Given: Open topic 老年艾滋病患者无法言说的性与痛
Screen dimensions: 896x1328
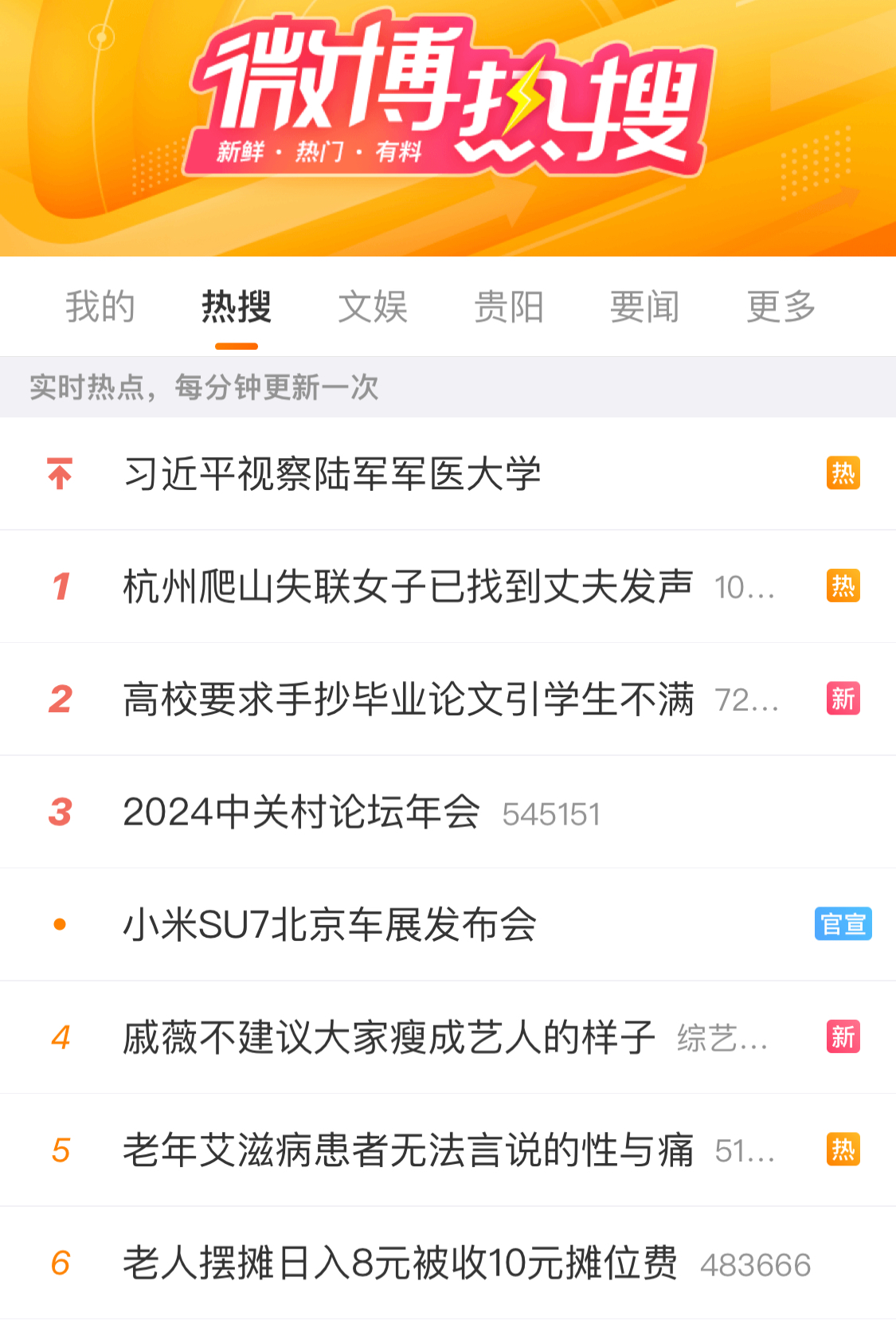Looking at the screenshot, I should click(448, 1150).
